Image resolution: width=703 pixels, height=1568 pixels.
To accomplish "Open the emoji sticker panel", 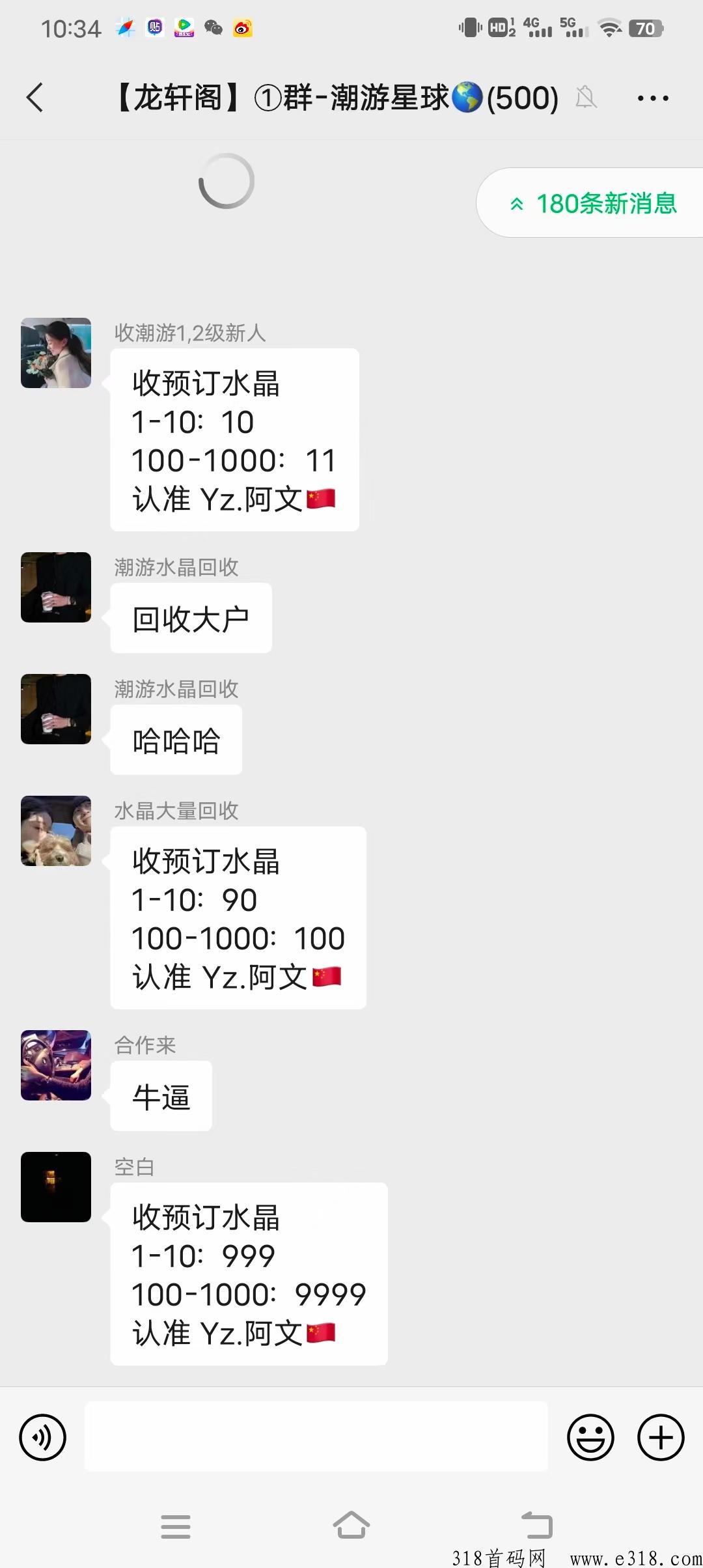I will pos(590,1437).
